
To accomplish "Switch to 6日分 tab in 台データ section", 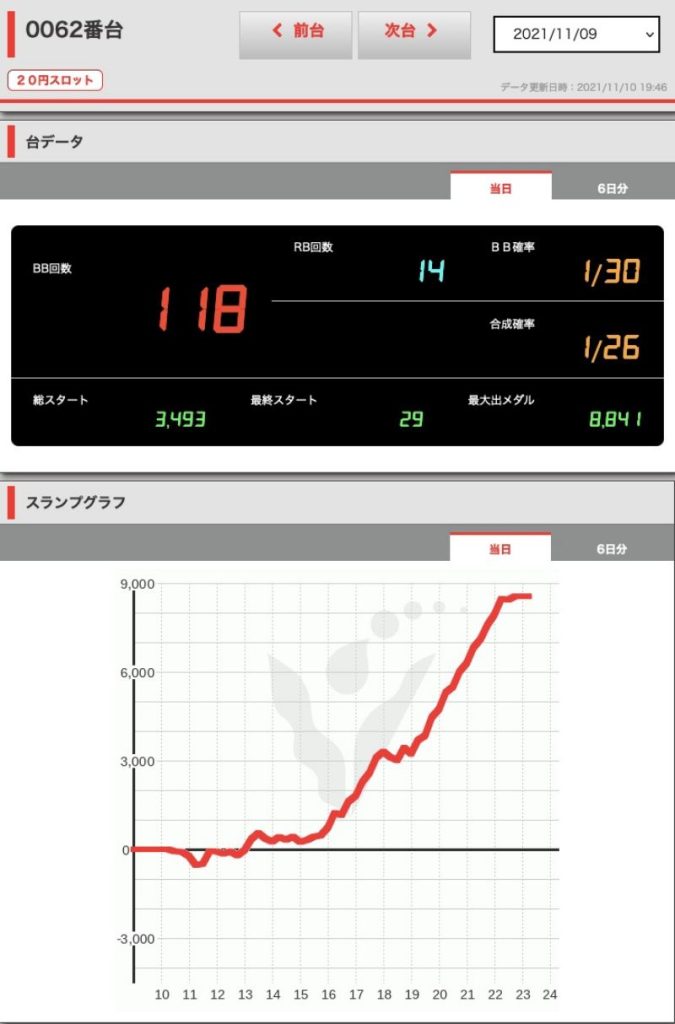I will click(612, 187).
